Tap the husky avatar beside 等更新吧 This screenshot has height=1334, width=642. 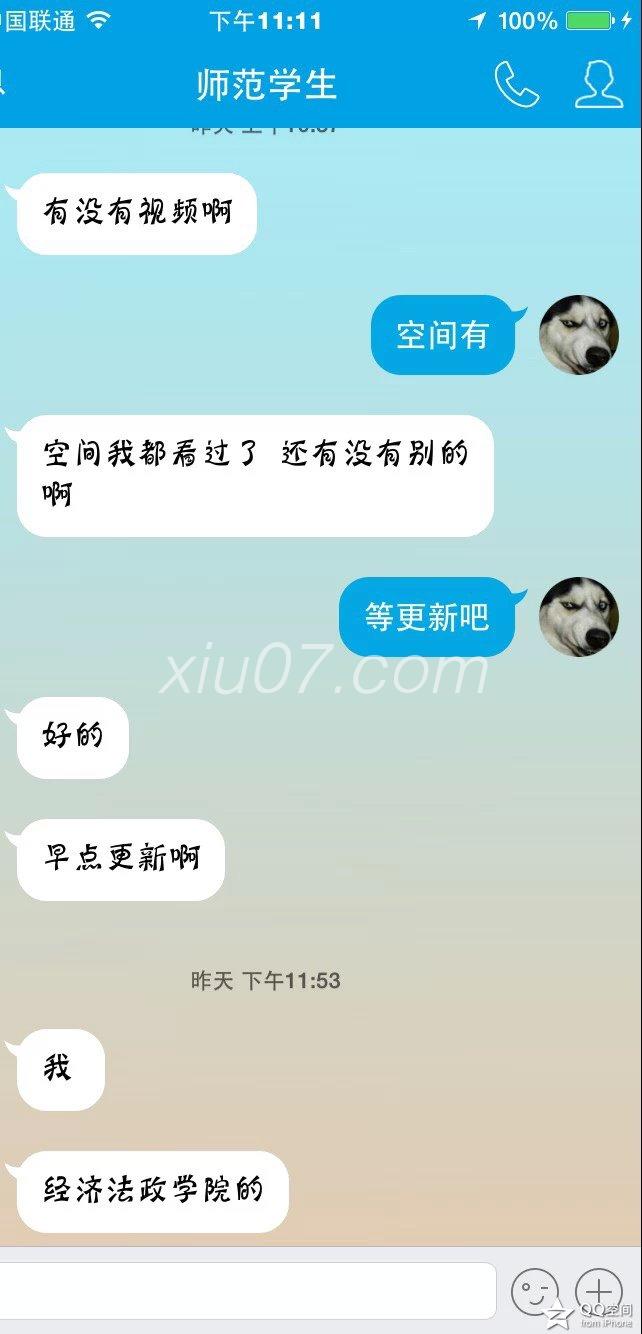tap(579, 617)
